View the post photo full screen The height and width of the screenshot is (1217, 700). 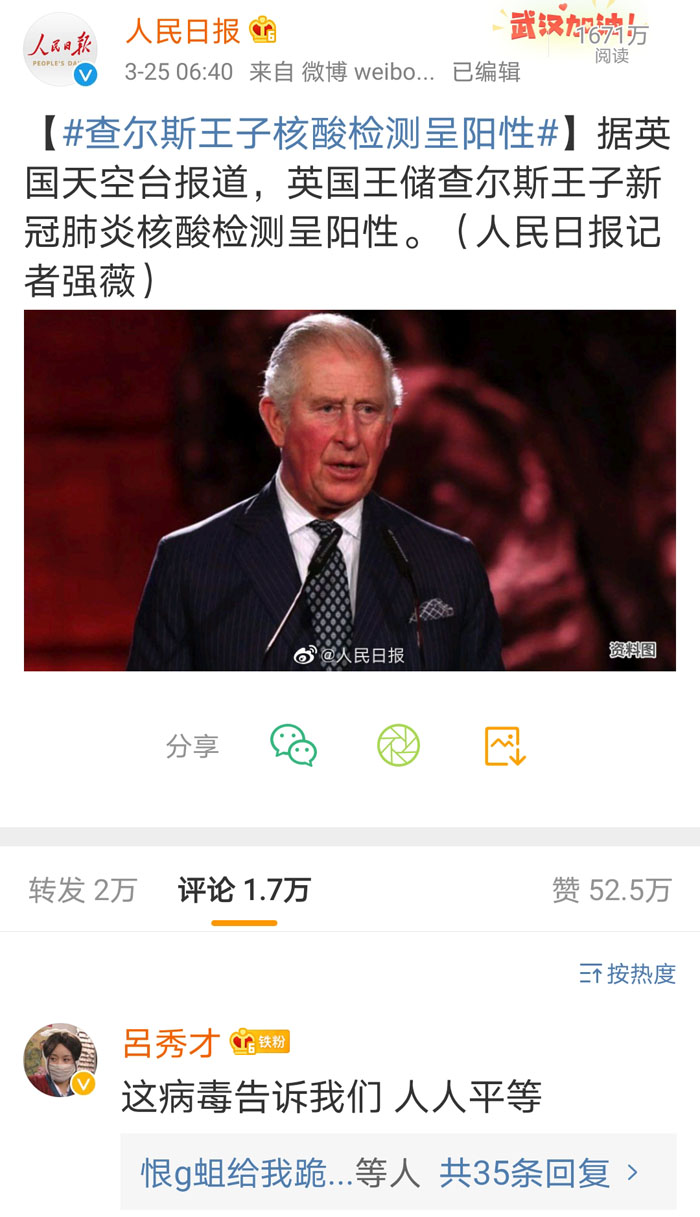350,490
